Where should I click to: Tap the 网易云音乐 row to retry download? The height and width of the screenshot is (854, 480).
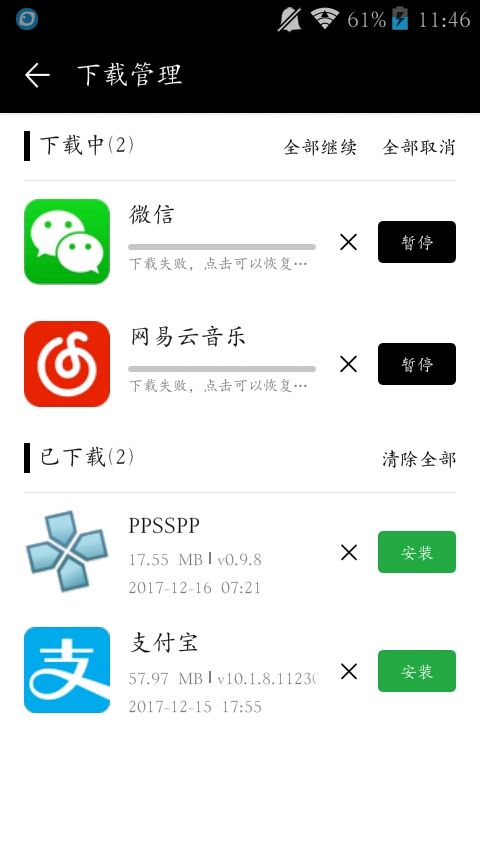(240, 364)
